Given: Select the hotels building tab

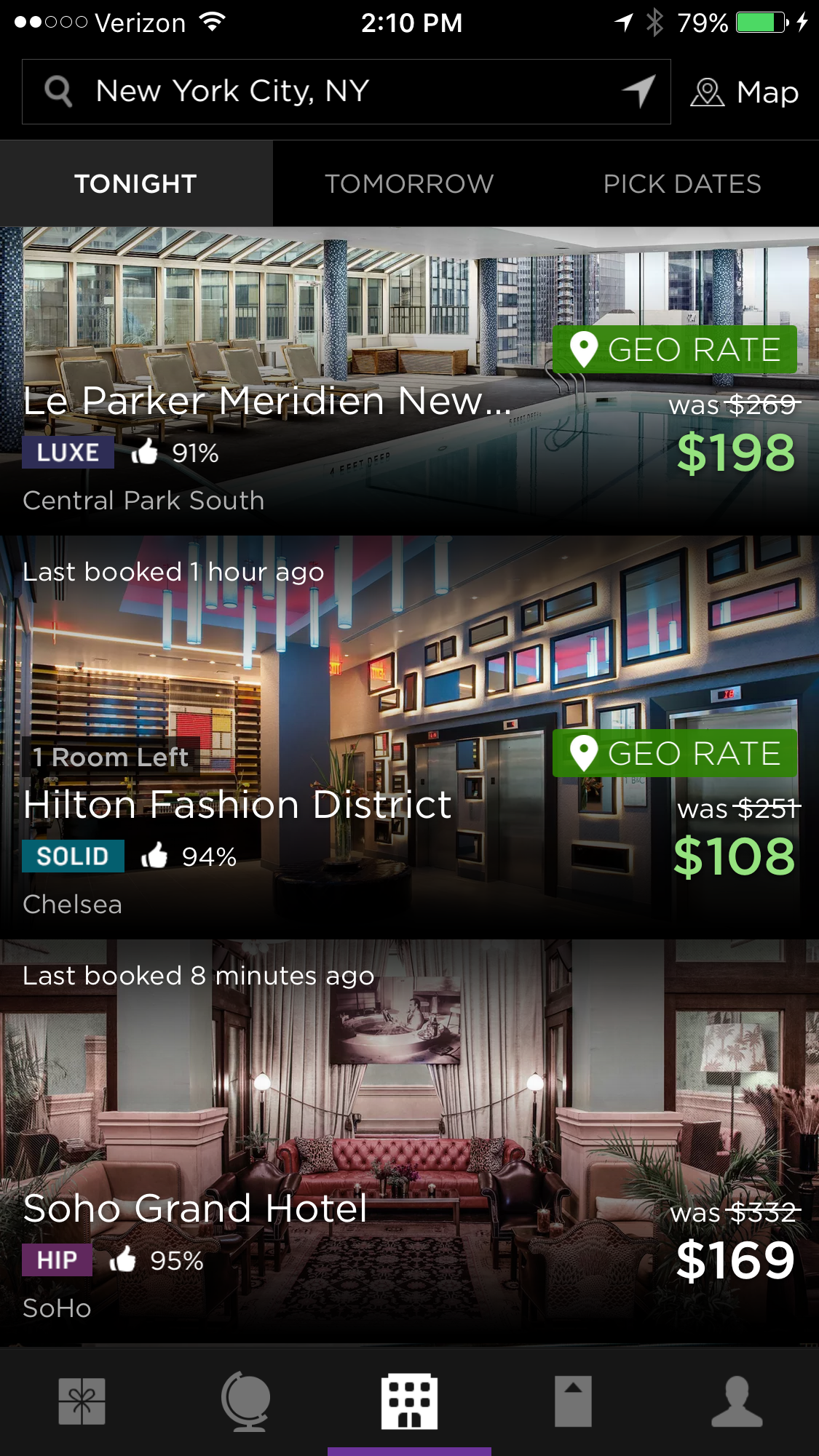Looking at the screenshot, I should (x=409, y=1401).
